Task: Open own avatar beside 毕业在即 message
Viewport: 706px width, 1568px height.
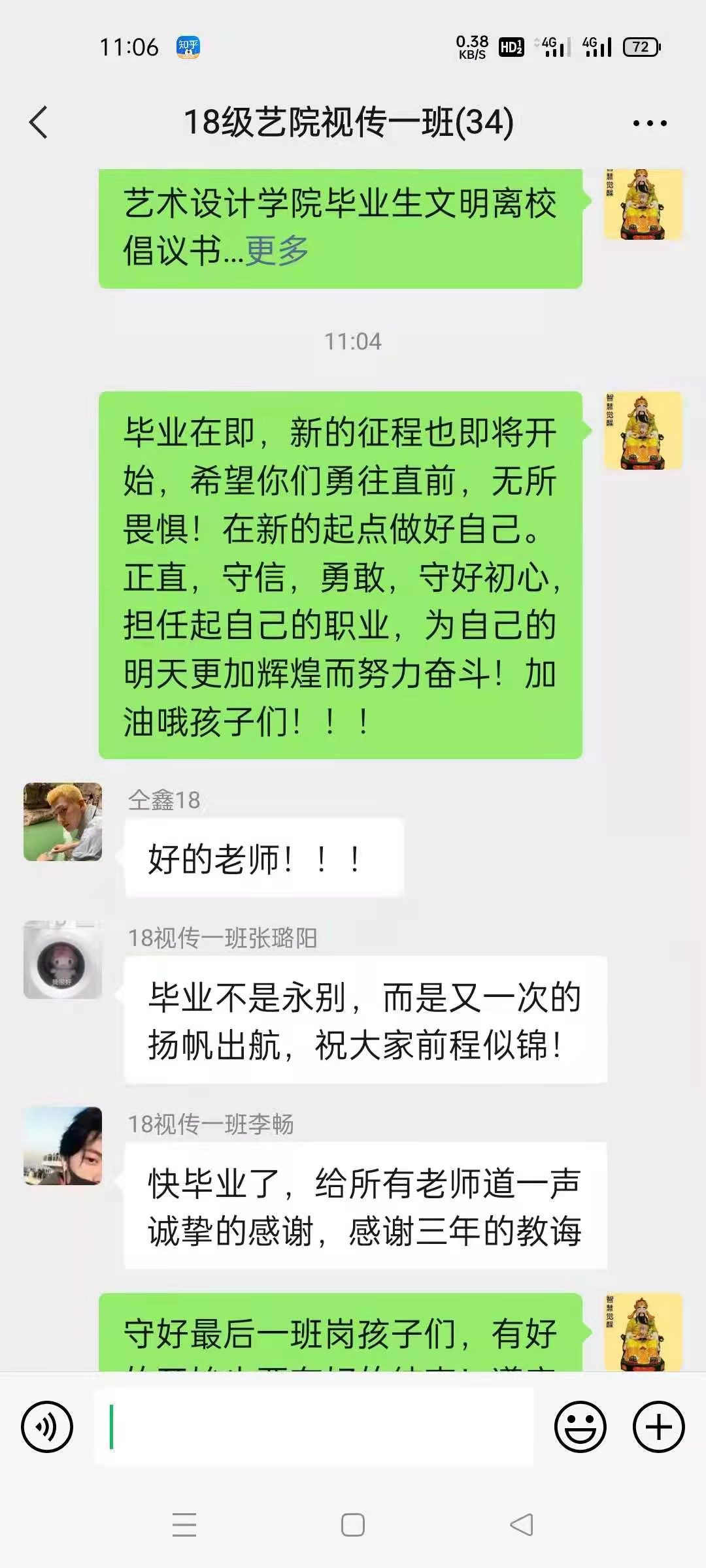Action: coord(643,431)
